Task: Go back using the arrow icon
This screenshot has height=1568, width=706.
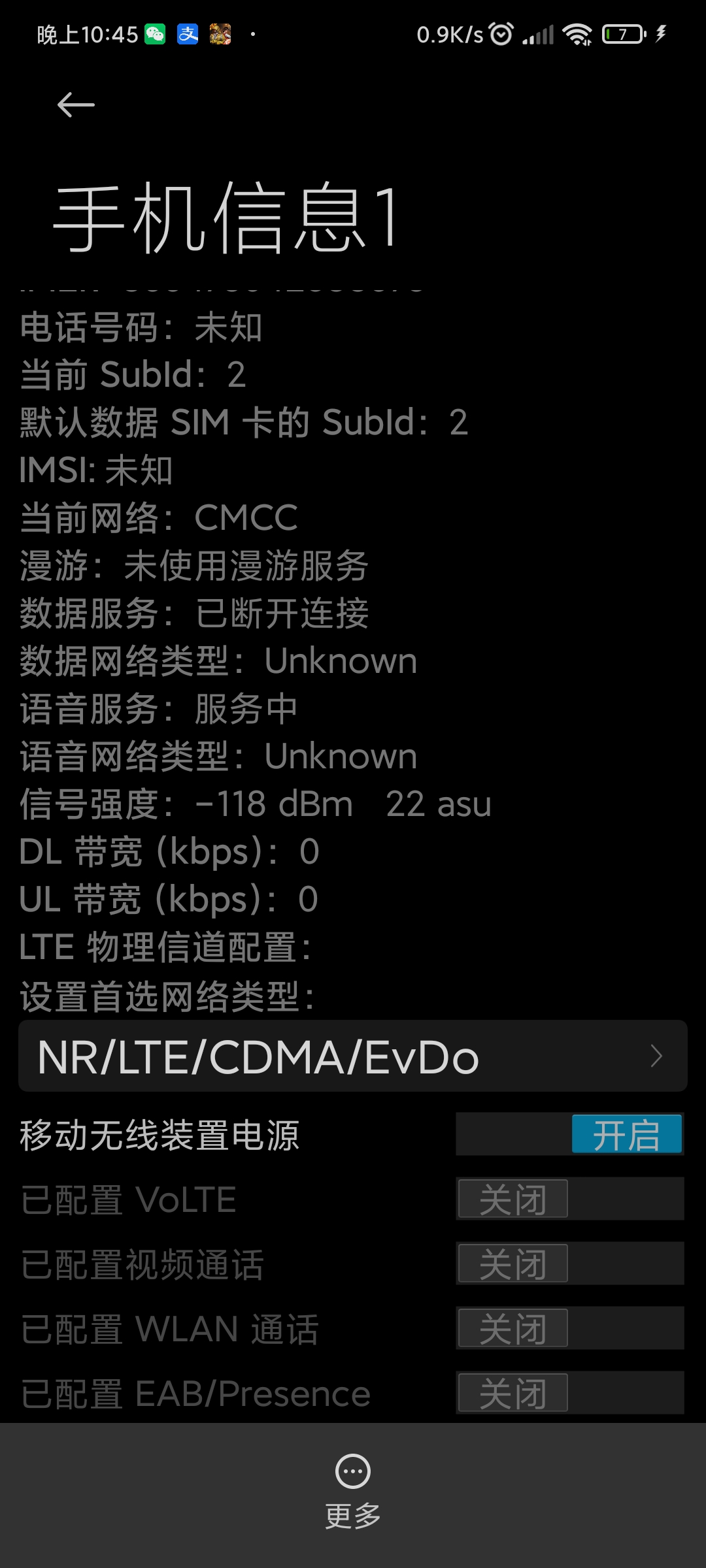Action: click(x=76, y=105)
